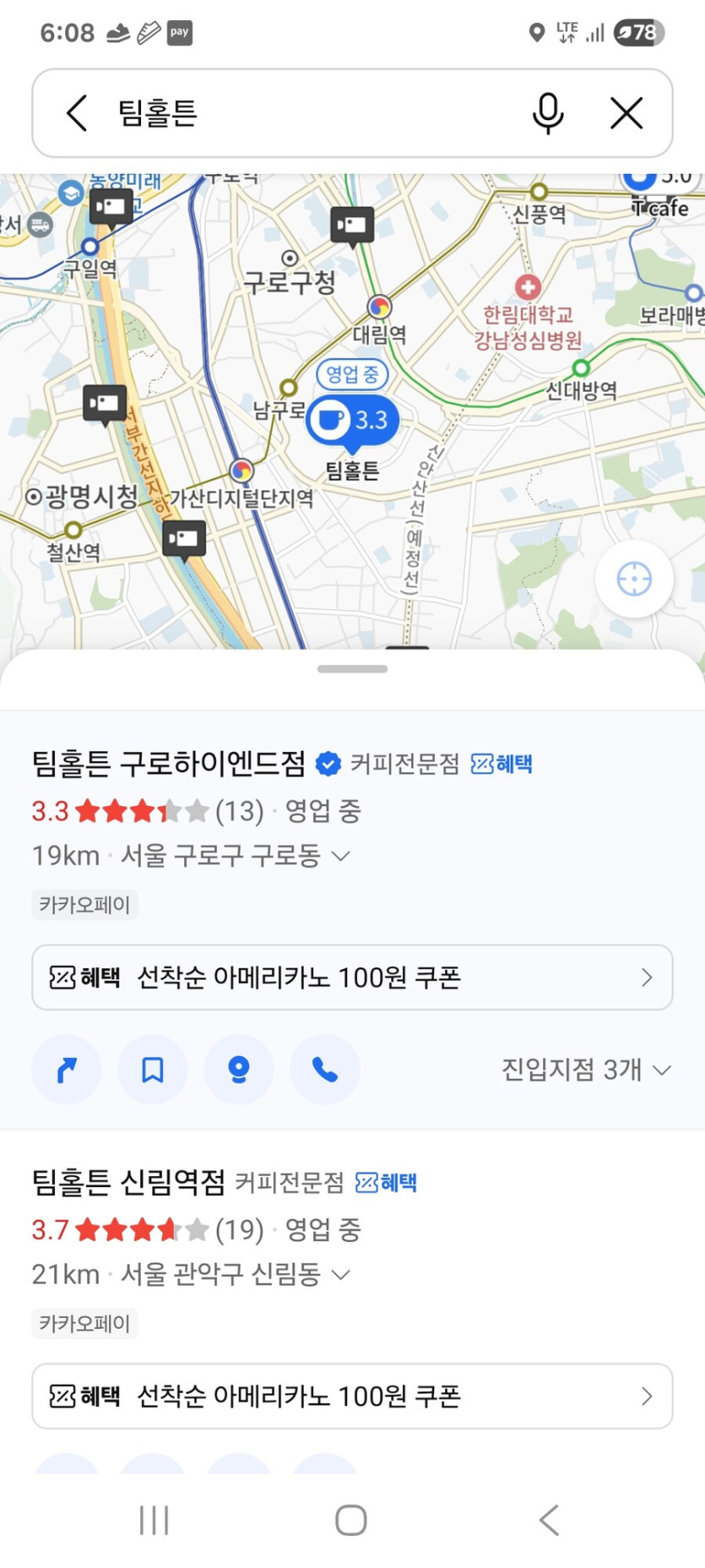Expand the 서울 관악구 신림동 address details
Screen dimensions: 705x1568
[x=341, y=1273]
